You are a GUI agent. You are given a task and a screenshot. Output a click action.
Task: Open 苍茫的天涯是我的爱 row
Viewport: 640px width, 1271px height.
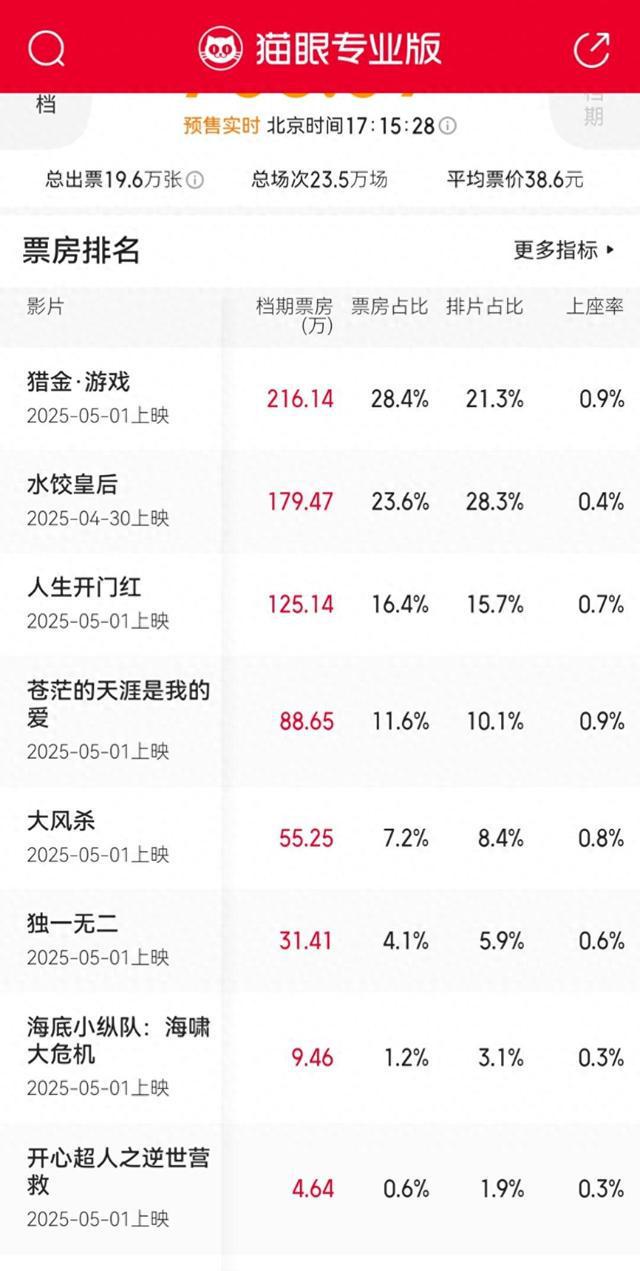click(x=320, y=721)
